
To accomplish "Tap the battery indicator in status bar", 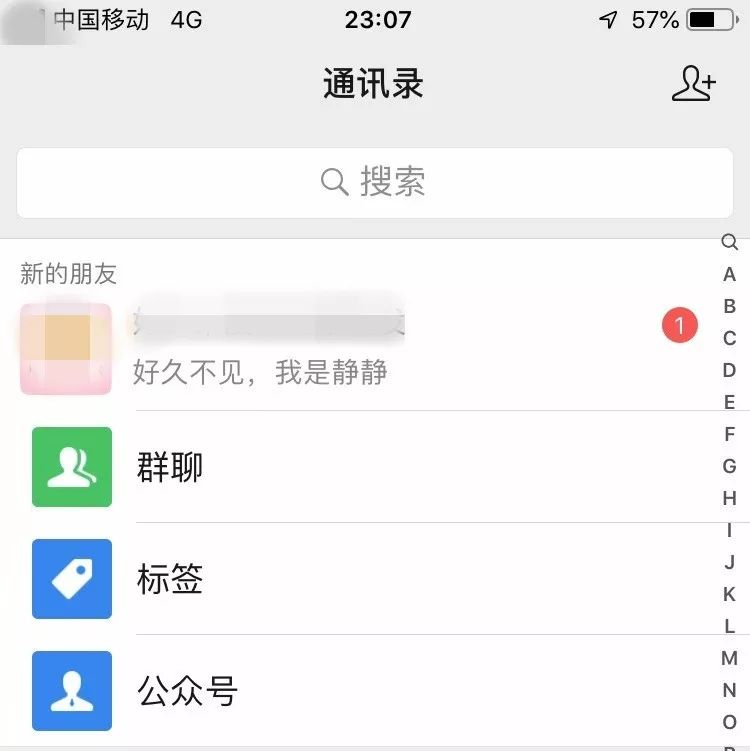I will [712, 17].
